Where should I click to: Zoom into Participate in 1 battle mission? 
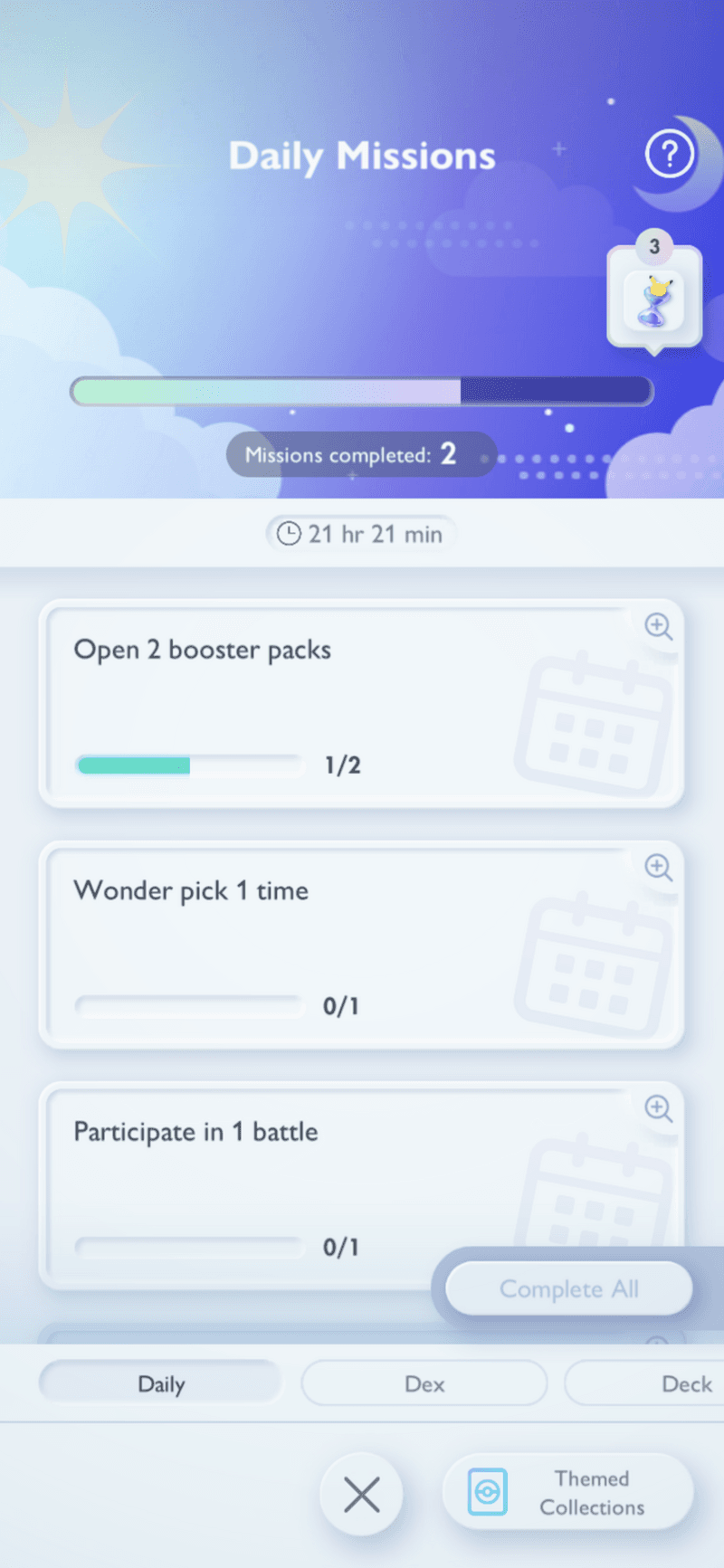pyautogui.click(x=658, y=1107)
